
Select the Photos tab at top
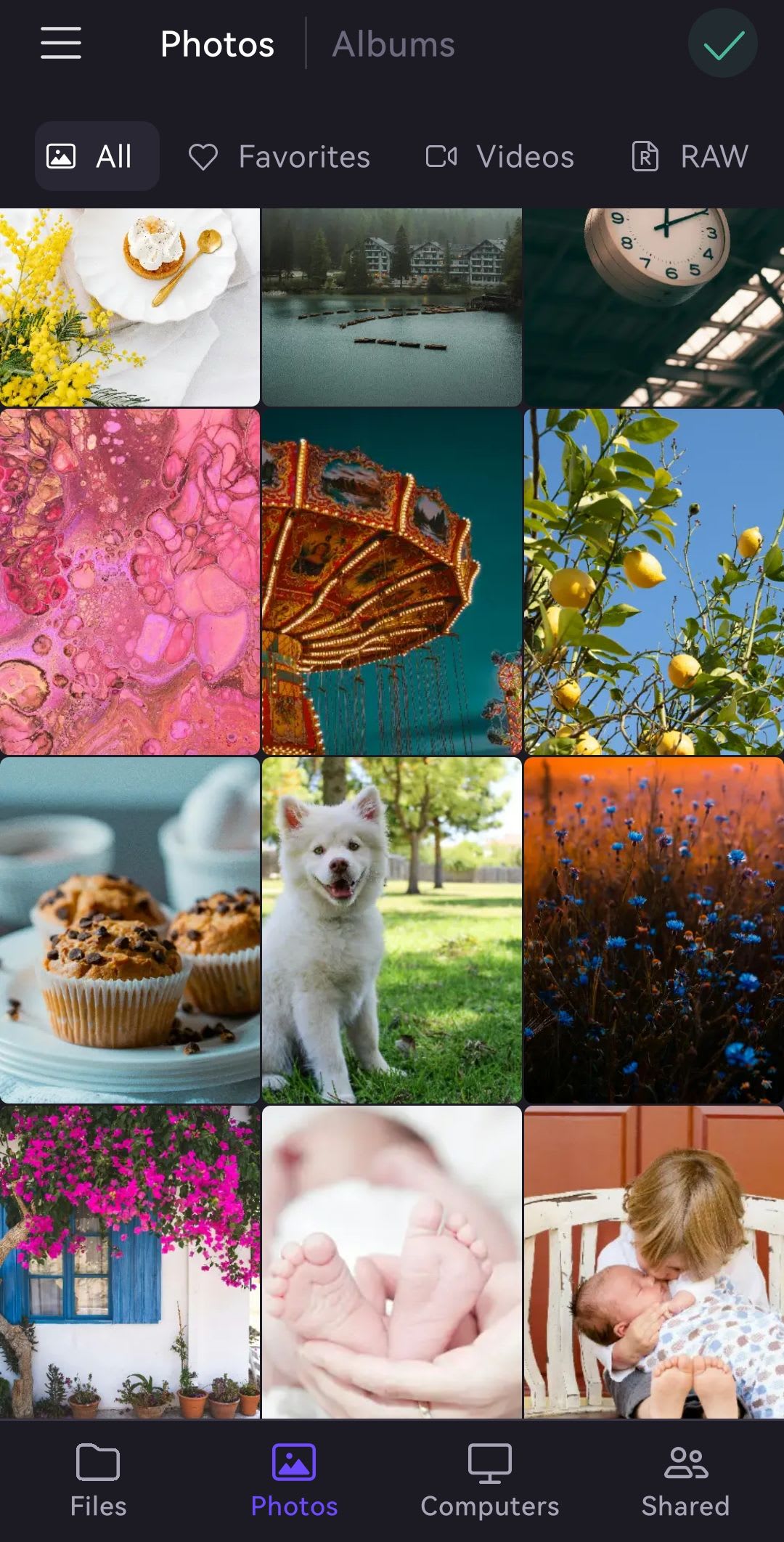point(217,44)
